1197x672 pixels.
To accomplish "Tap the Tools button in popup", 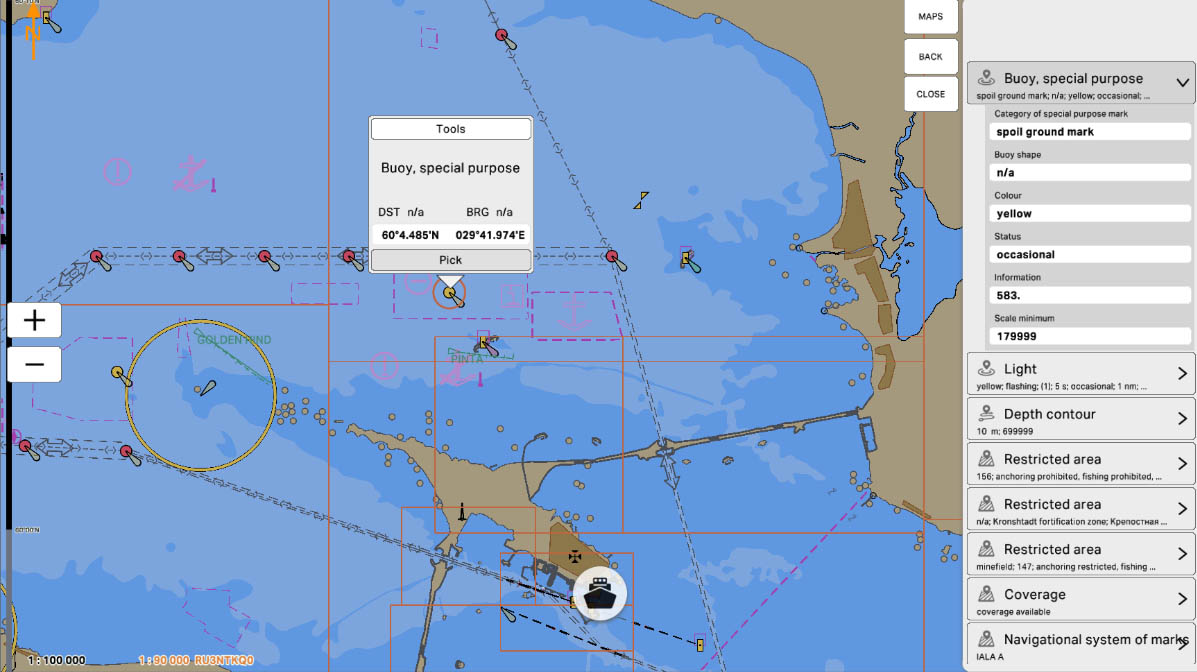I will (x=450, y=129).
